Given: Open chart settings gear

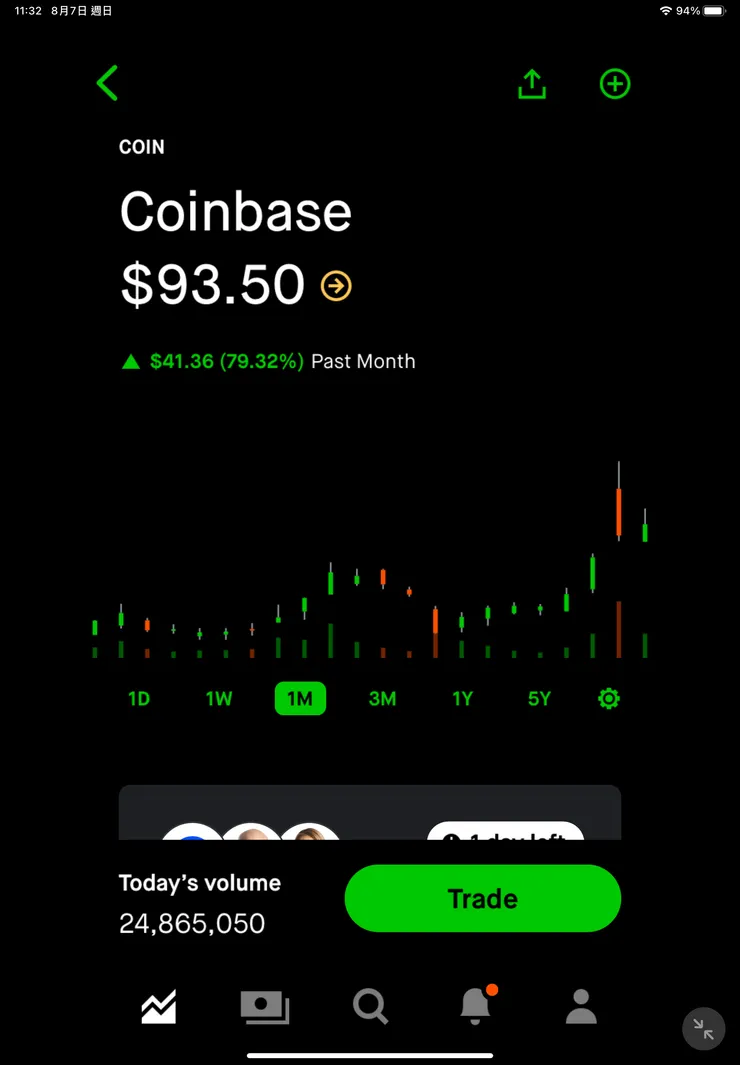Looking at the screenshot, I should 608,698.
